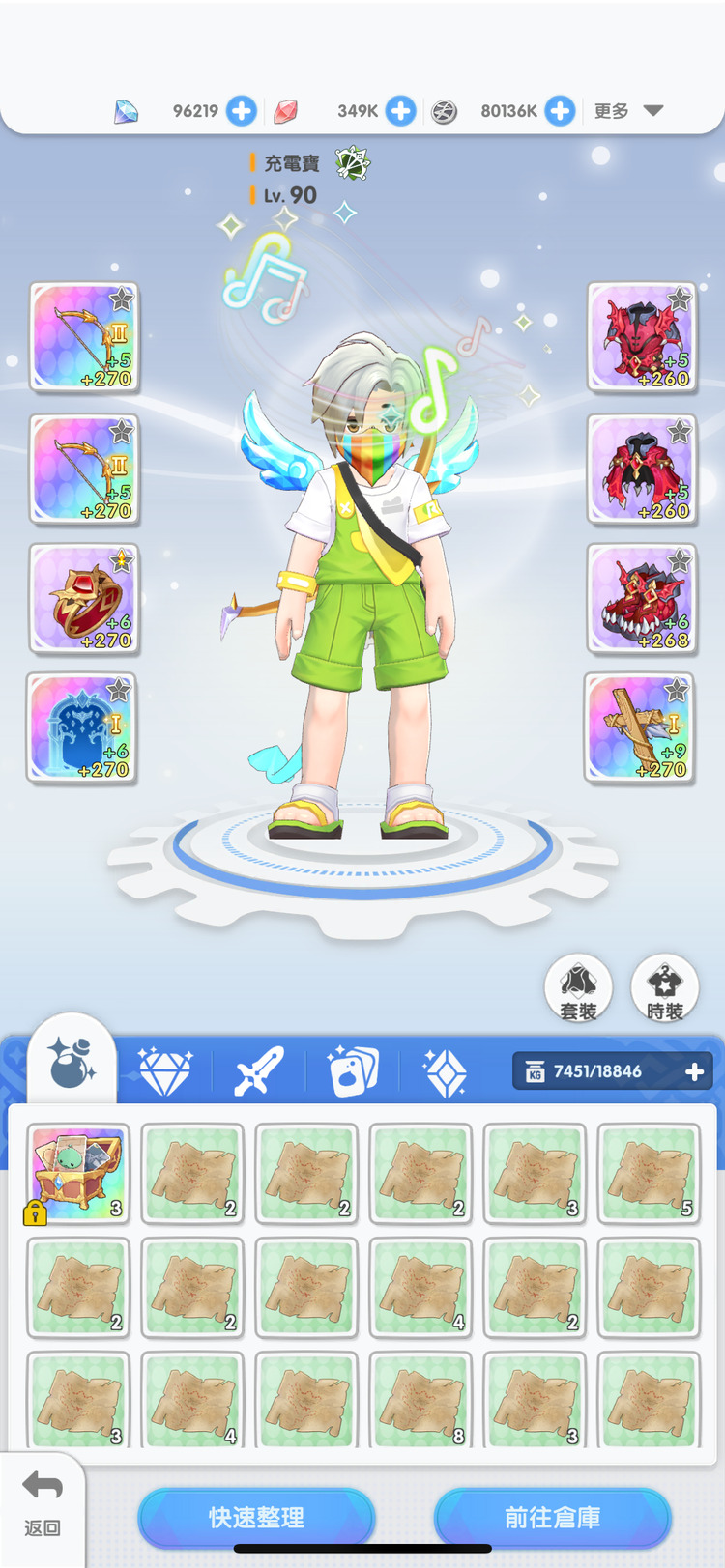Open the 套裝 outfit set button
This screenshot has width=725, height=1568.
[578, 988]
